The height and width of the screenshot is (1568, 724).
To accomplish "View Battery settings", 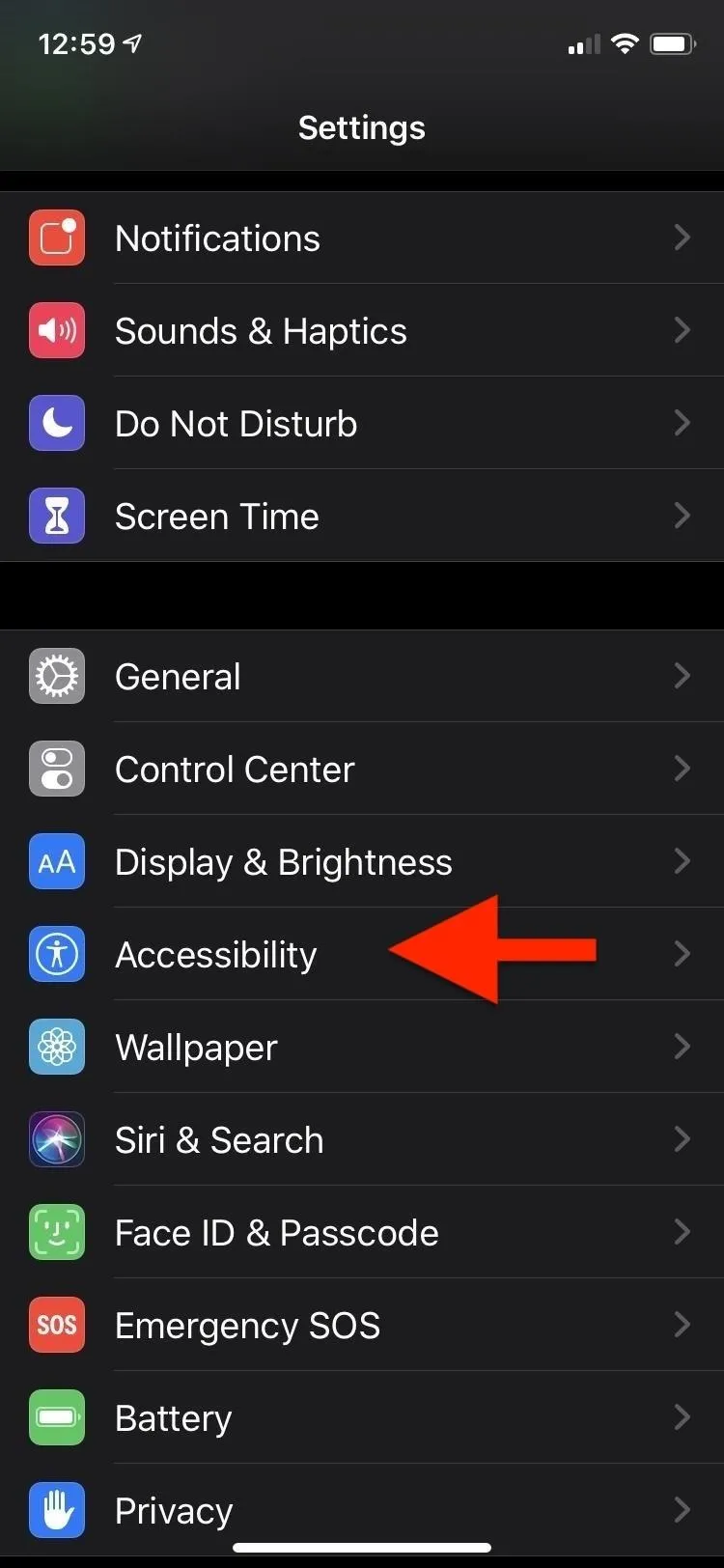I will 362,1417.
